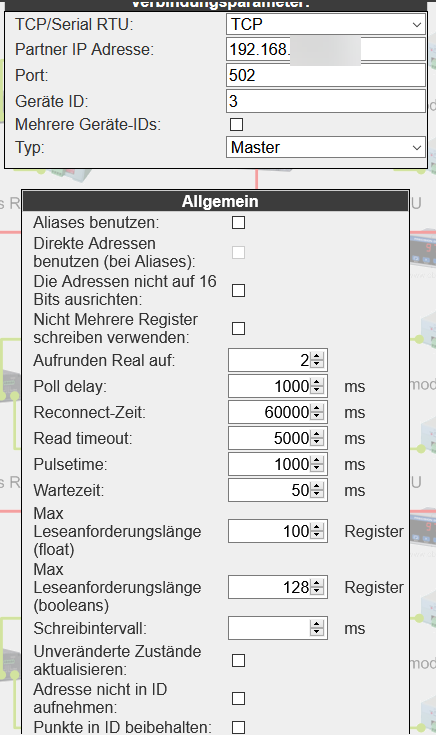Tap the Read timeout field

(278, 438)
